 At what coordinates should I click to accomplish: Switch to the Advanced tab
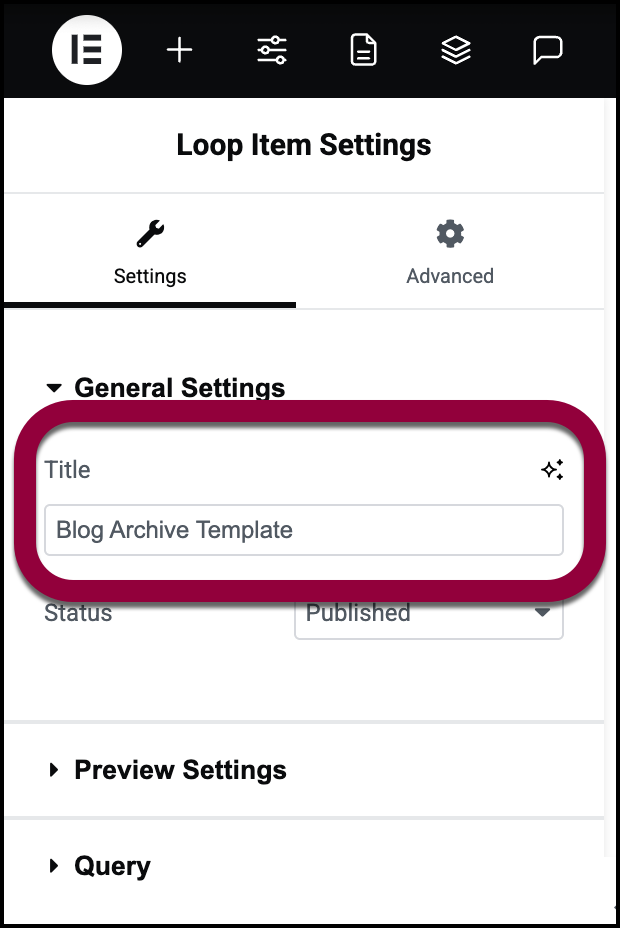450,254
